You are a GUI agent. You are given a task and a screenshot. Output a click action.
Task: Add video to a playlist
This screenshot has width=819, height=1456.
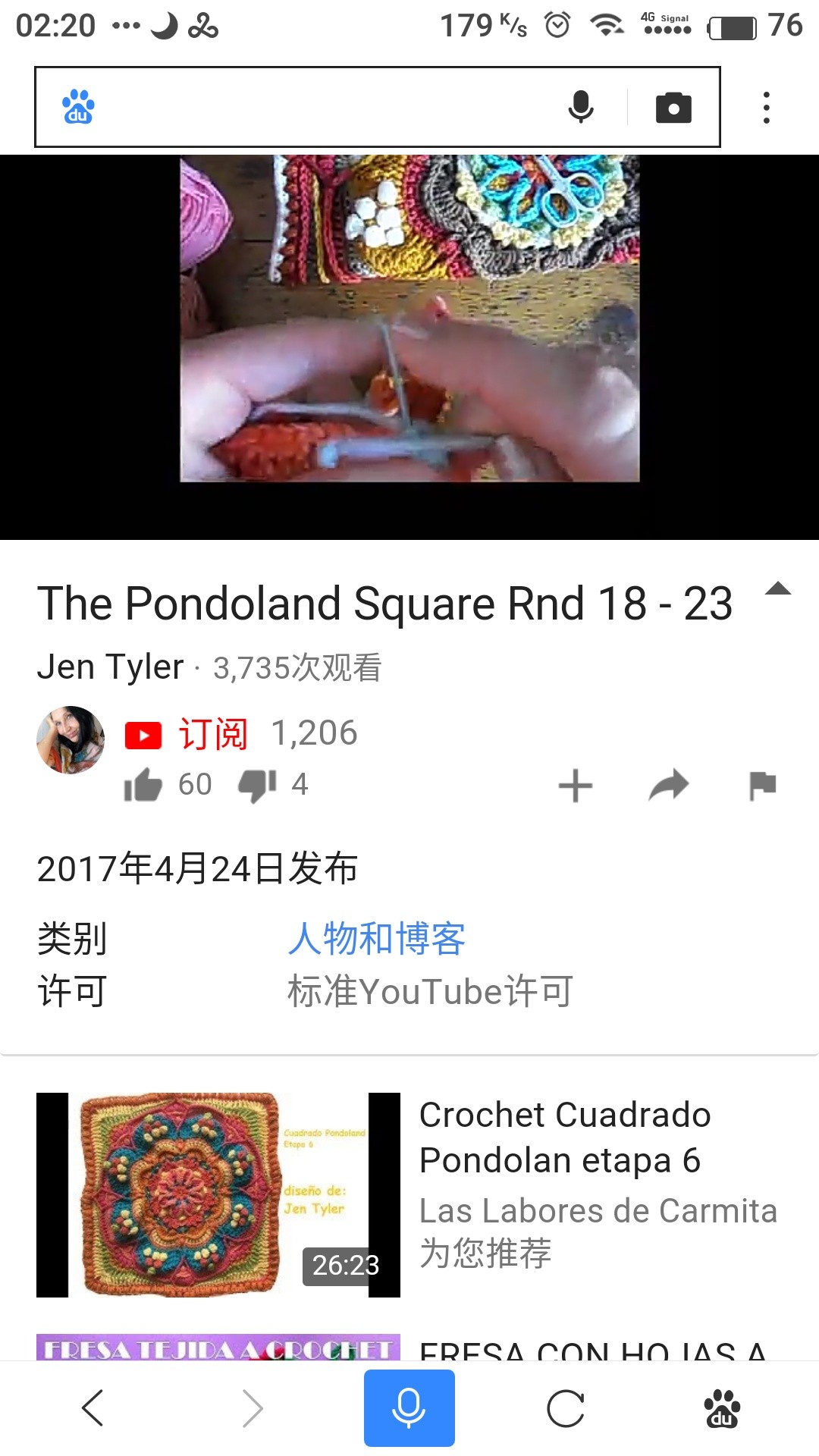click(576, 785)
